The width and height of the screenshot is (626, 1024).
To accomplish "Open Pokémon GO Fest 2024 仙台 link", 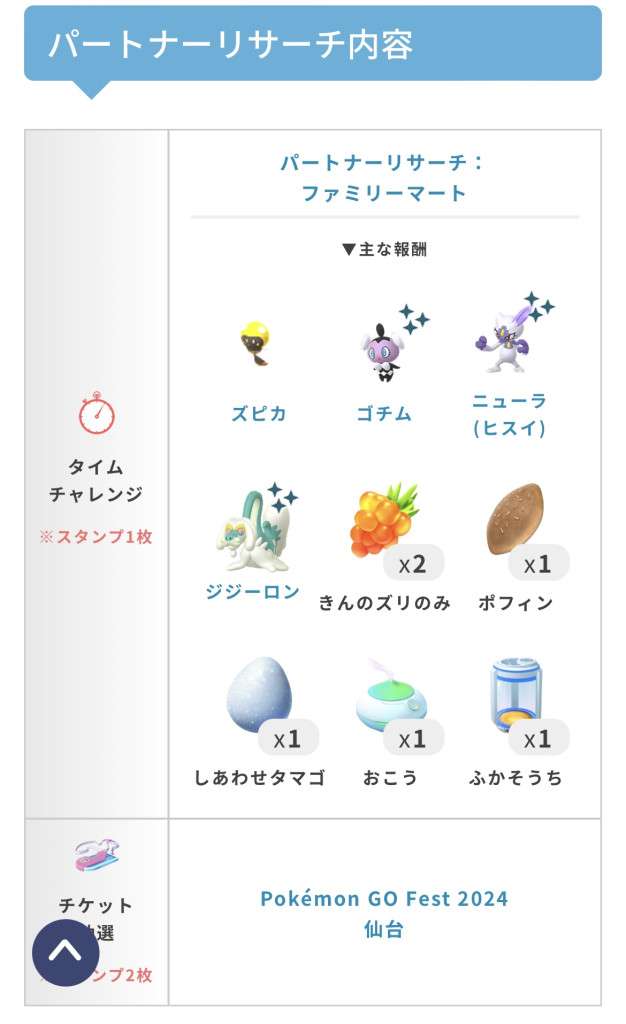I will coord(384,913).
